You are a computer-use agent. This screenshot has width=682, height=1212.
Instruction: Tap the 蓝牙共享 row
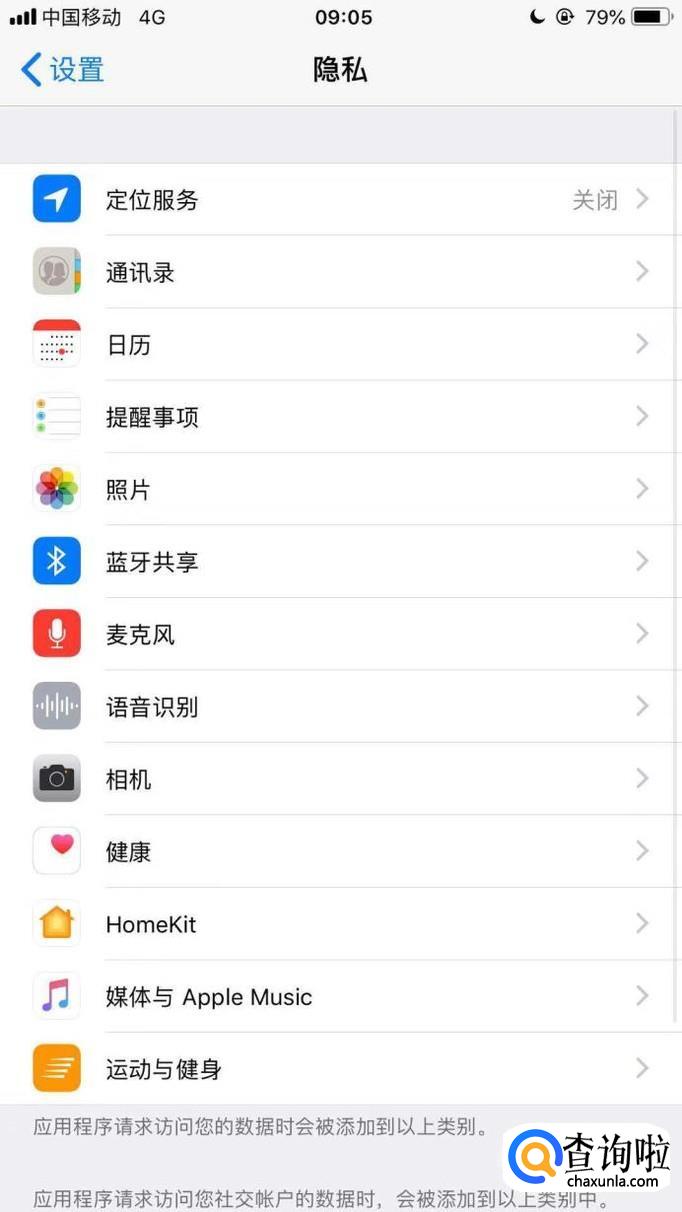pos(340,562)
